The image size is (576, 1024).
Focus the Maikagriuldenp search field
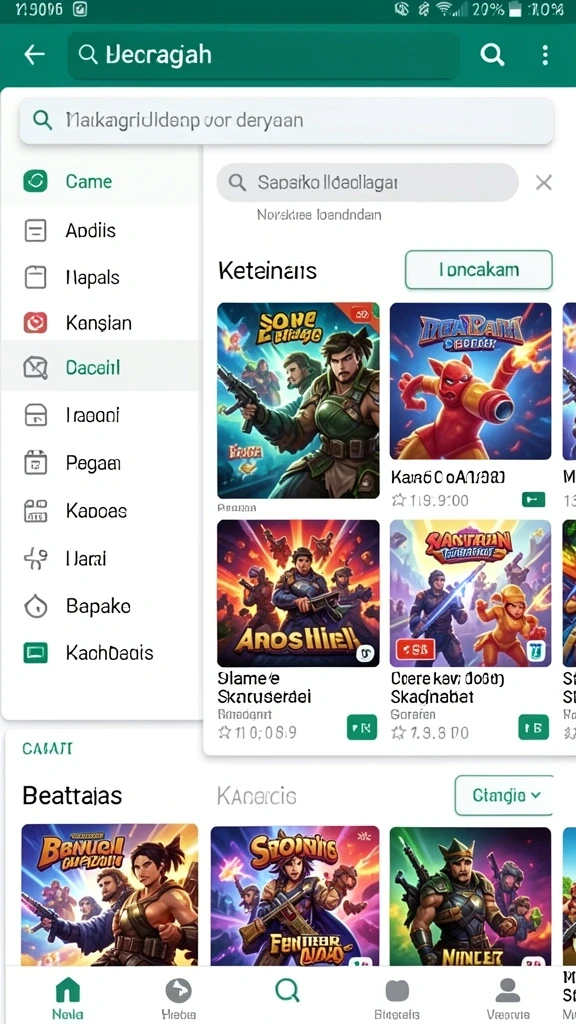[x=287, y=121]
